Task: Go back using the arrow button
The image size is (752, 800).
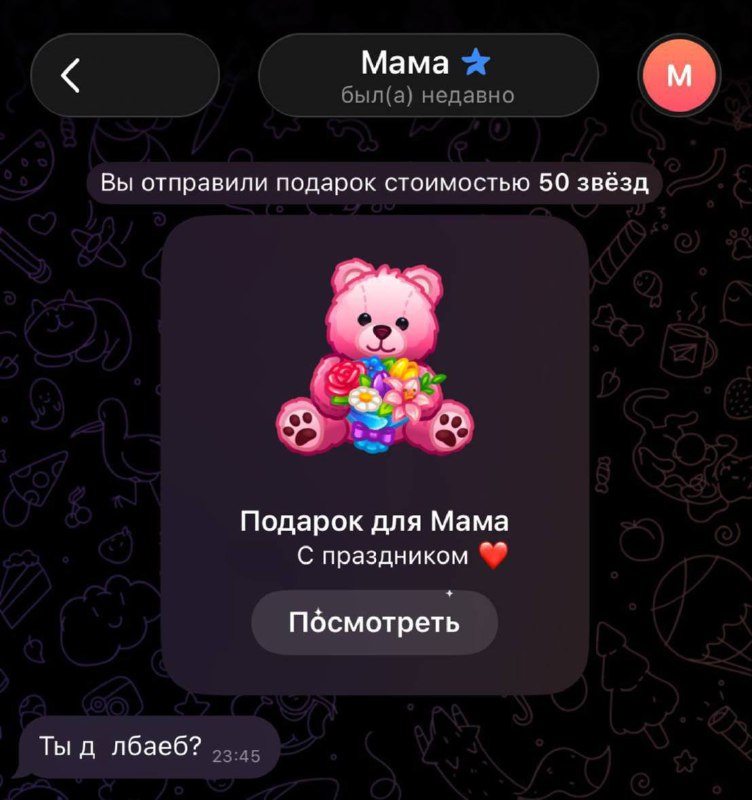Action: pos(71,75)
